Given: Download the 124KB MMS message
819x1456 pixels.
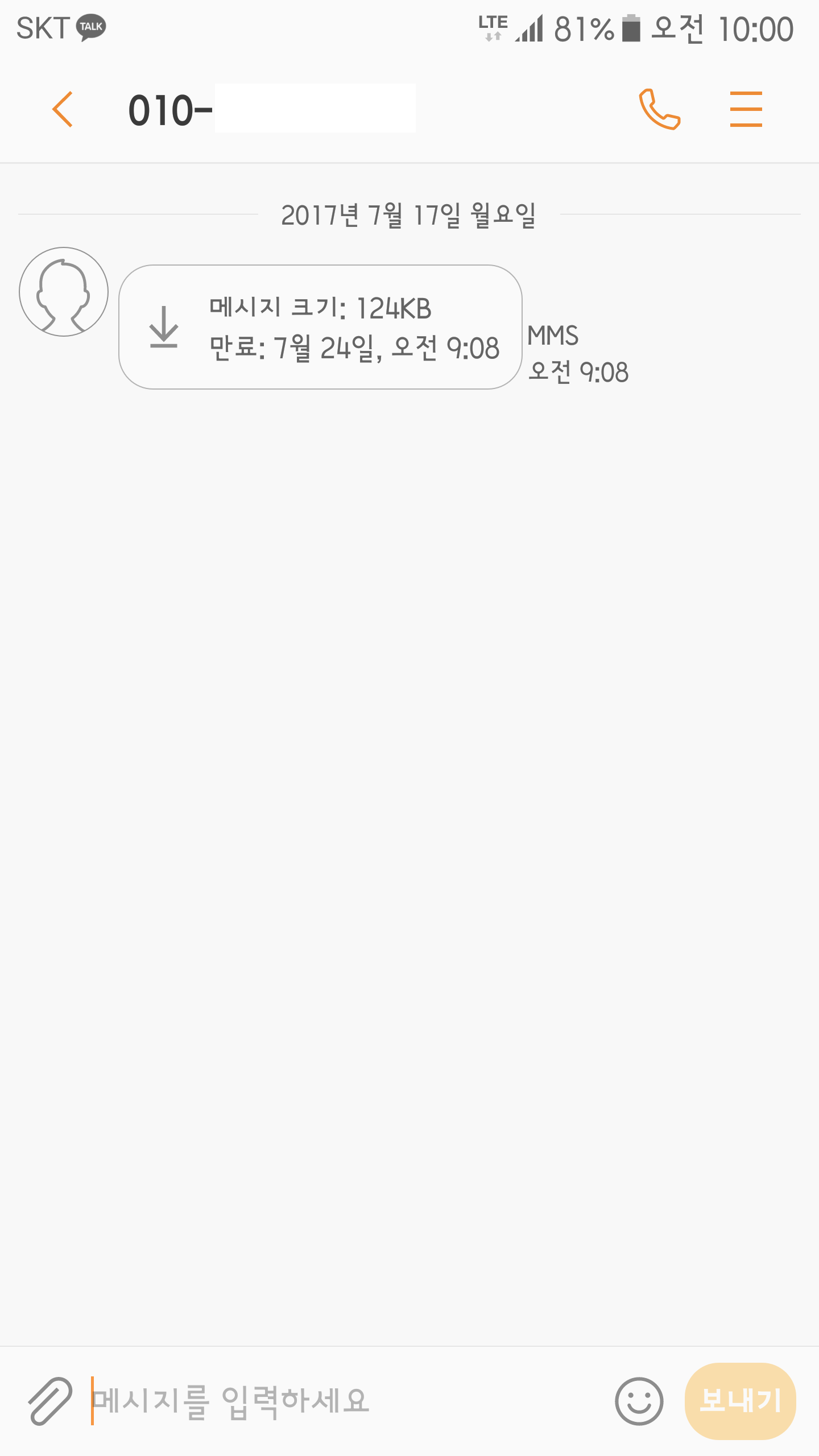Looking at the screenshot, I should tap(164, 327).
